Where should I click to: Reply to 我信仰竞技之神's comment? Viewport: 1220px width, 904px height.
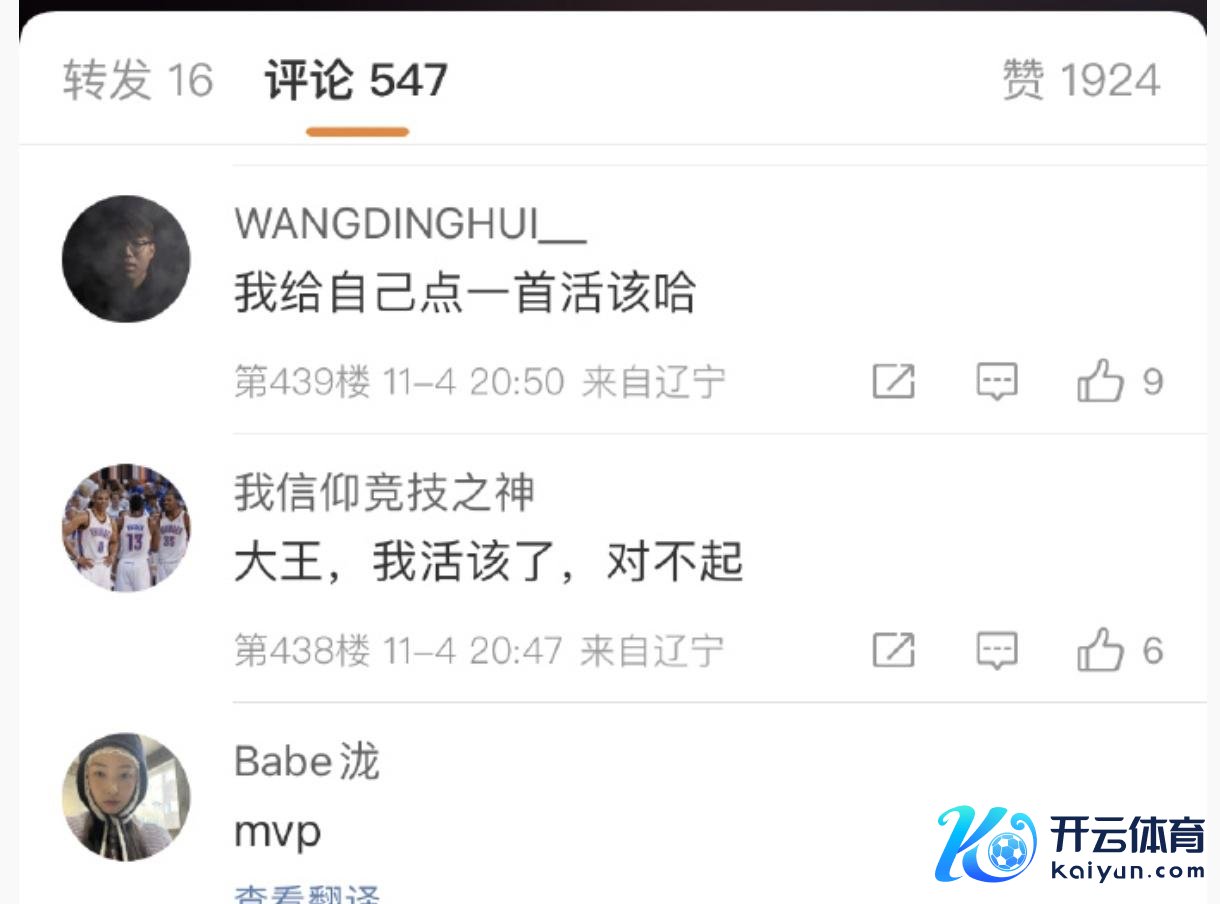coord(997,650)
